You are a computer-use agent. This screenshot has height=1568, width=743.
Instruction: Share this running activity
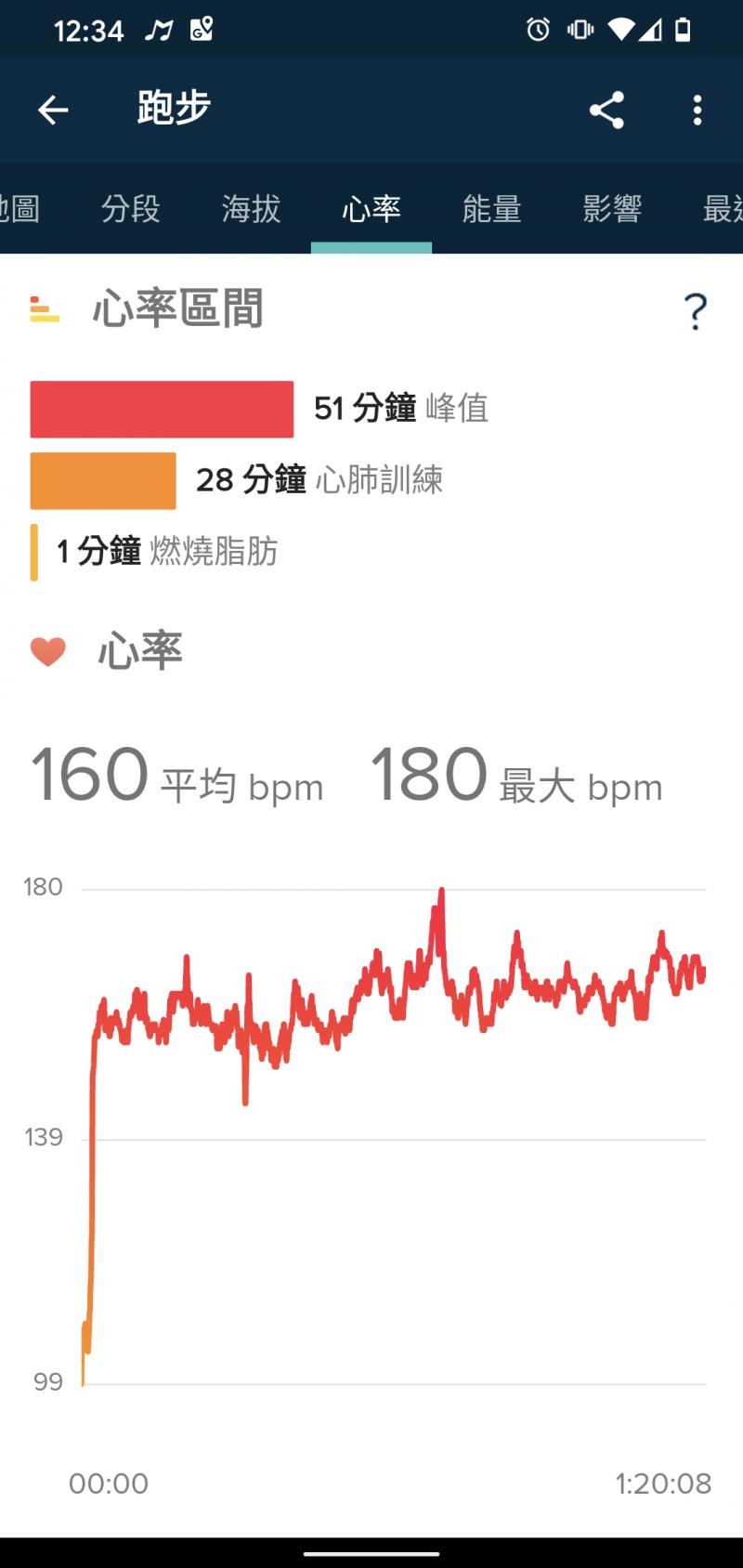pos(606,111)
